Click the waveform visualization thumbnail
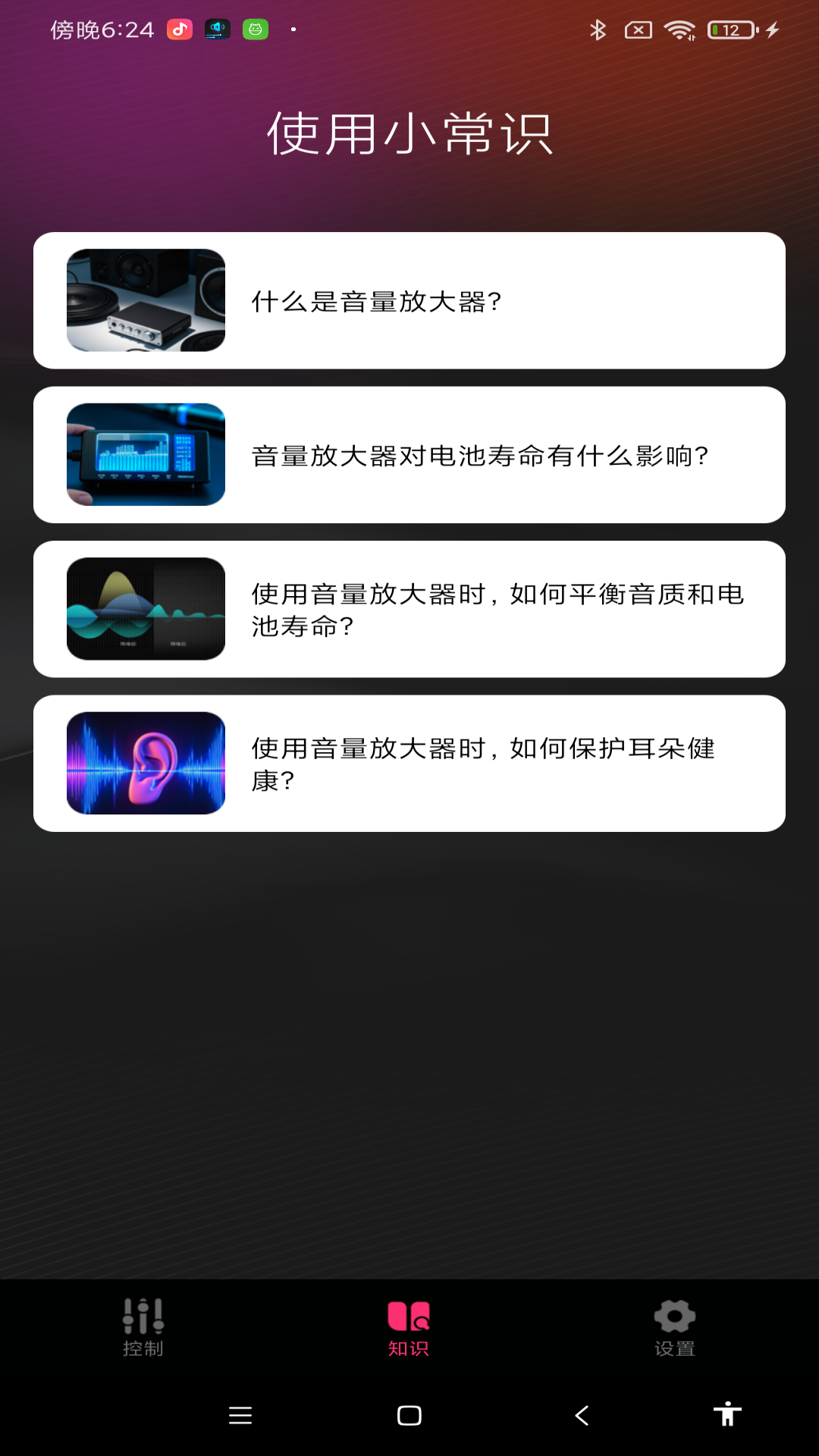 coord(146,608)
